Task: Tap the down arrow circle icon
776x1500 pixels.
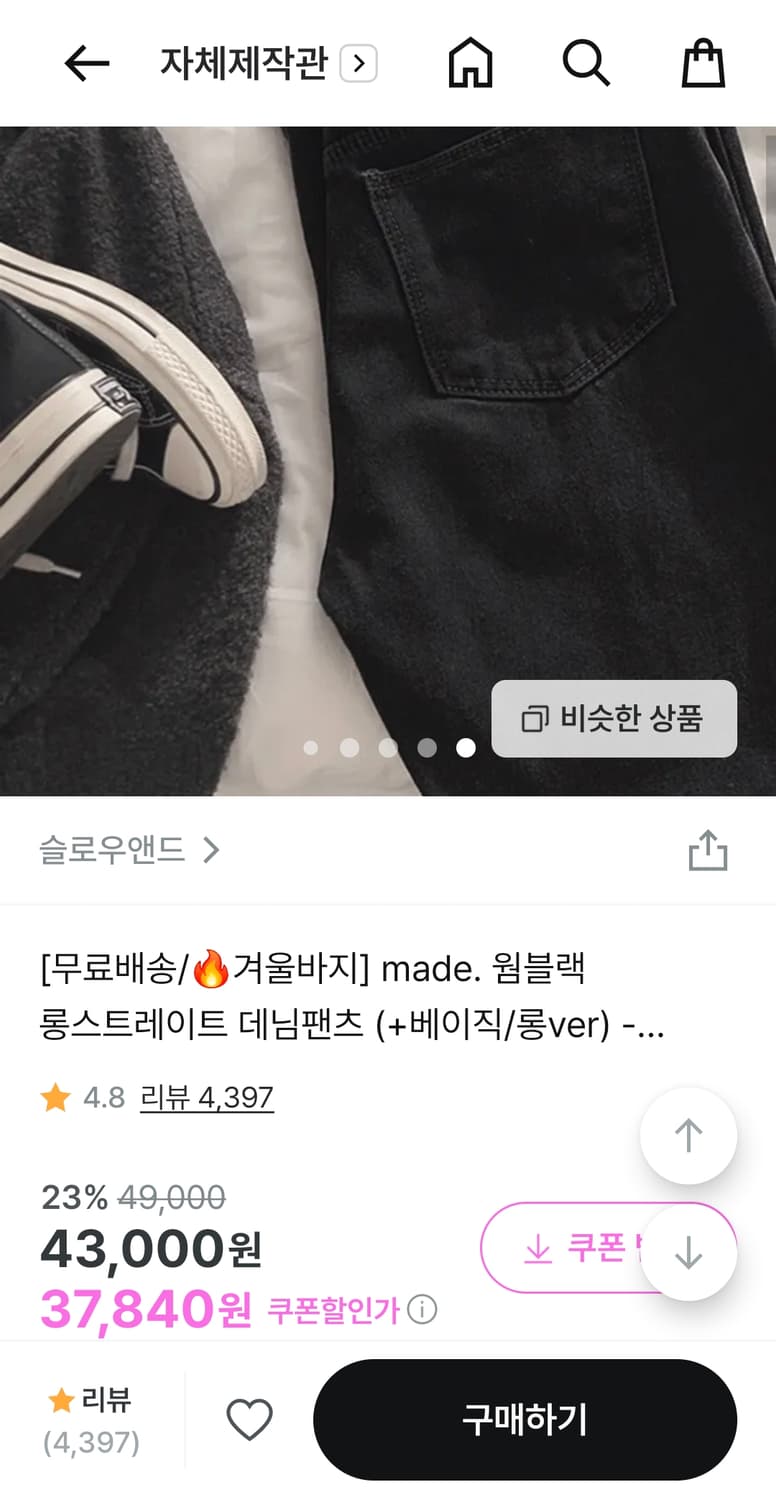Action: coord(688,1253)
